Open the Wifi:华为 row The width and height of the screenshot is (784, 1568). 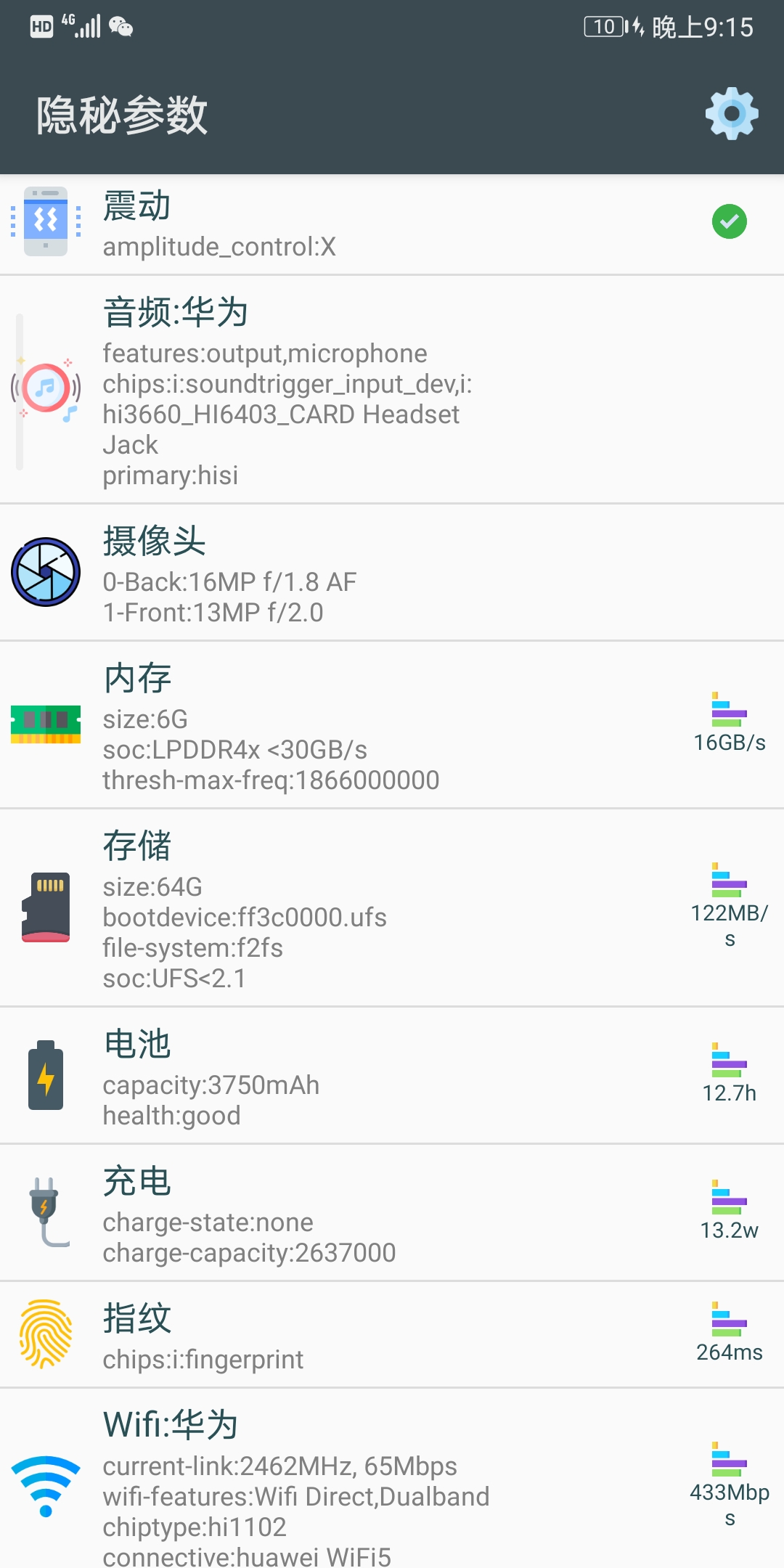pyautogui.click(x=392, y=1481)
